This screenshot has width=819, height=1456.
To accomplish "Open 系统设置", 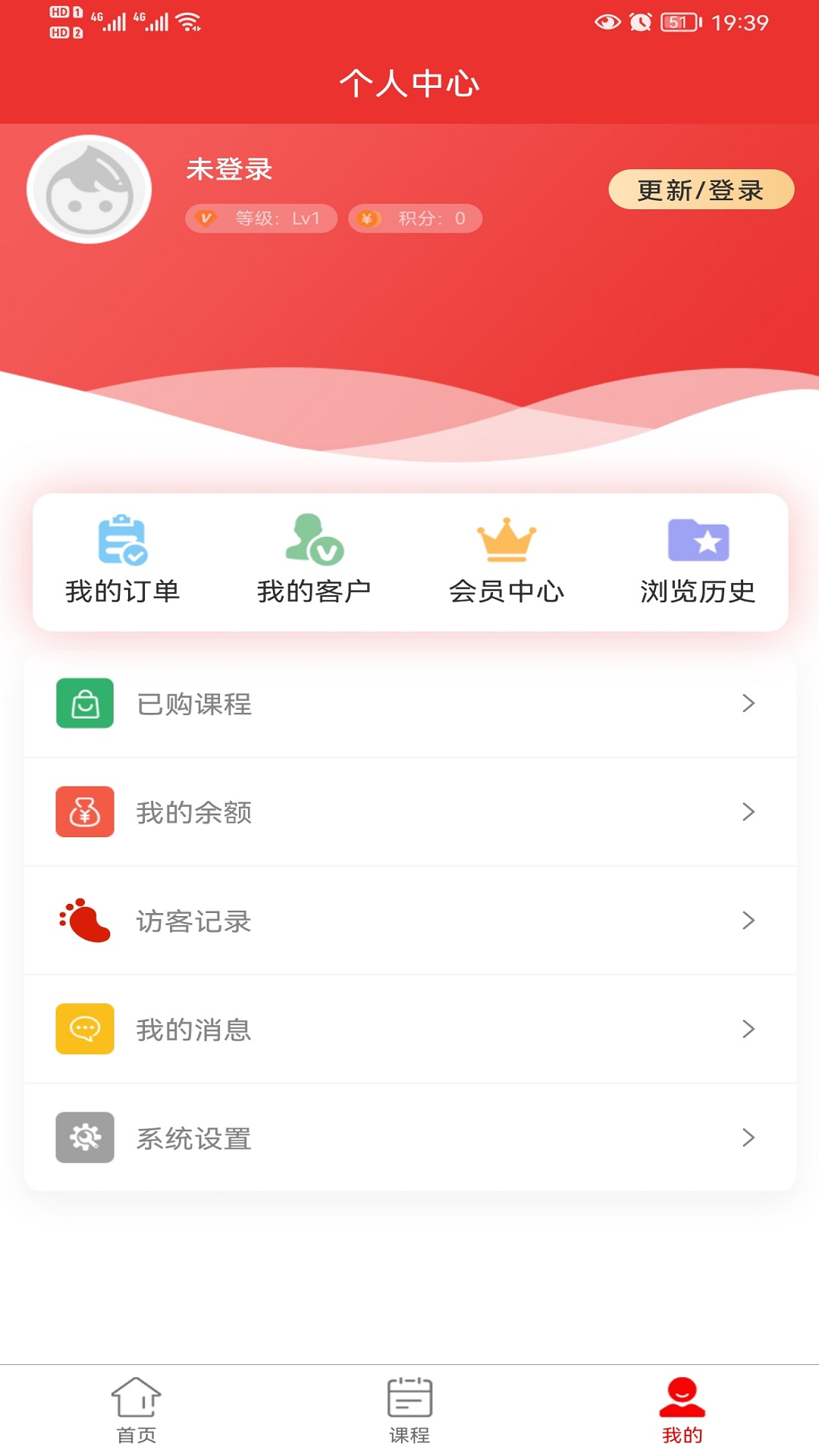I will click(x=409, y=1137).
